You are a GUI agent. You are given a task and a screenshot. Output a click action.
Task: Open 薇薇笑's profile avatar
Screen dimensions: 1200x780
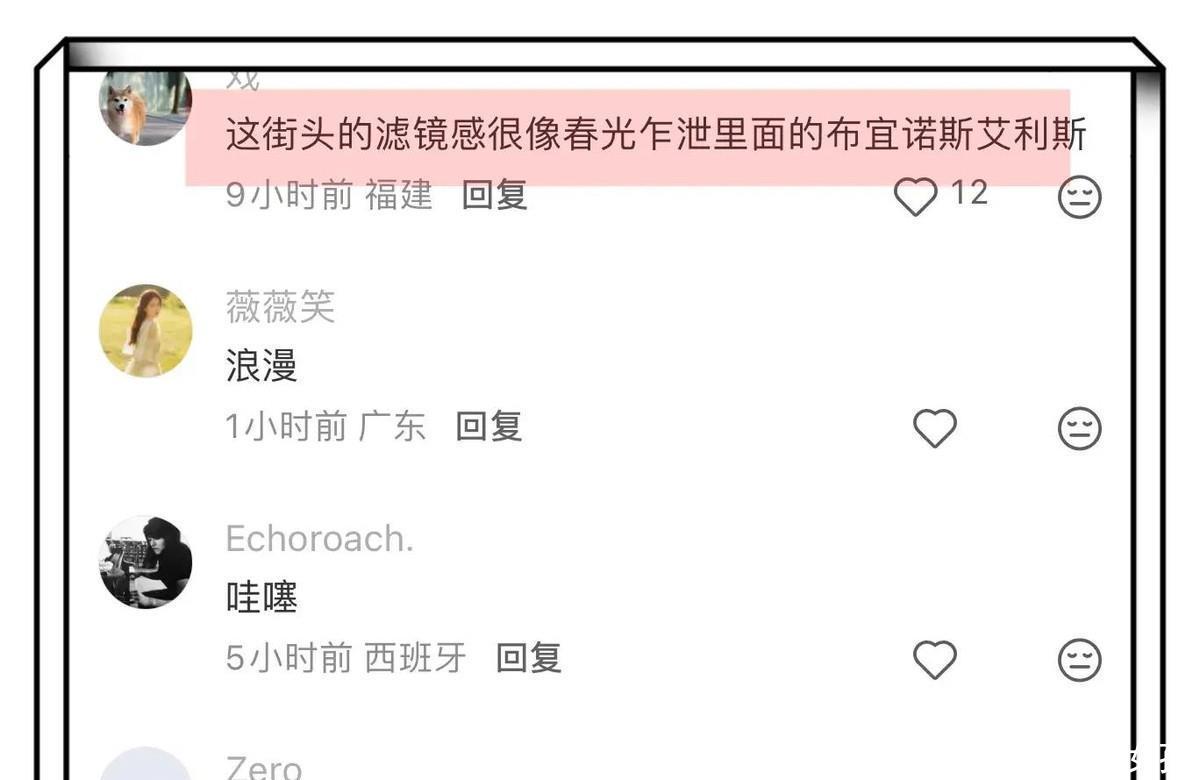[x=146, y=330]
